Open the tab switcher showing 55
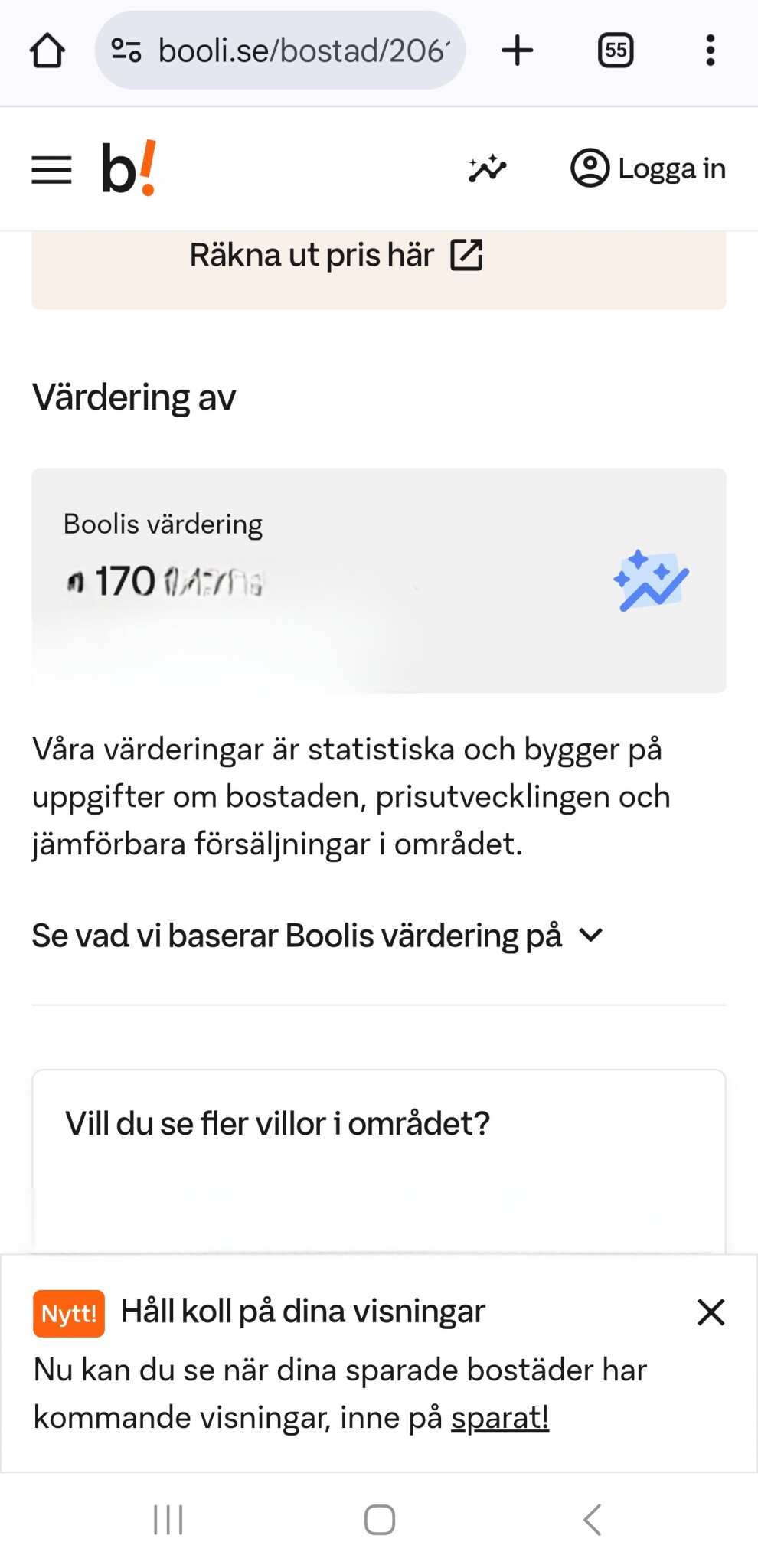Screen dimensions: 758x1568 coord(615,51)
